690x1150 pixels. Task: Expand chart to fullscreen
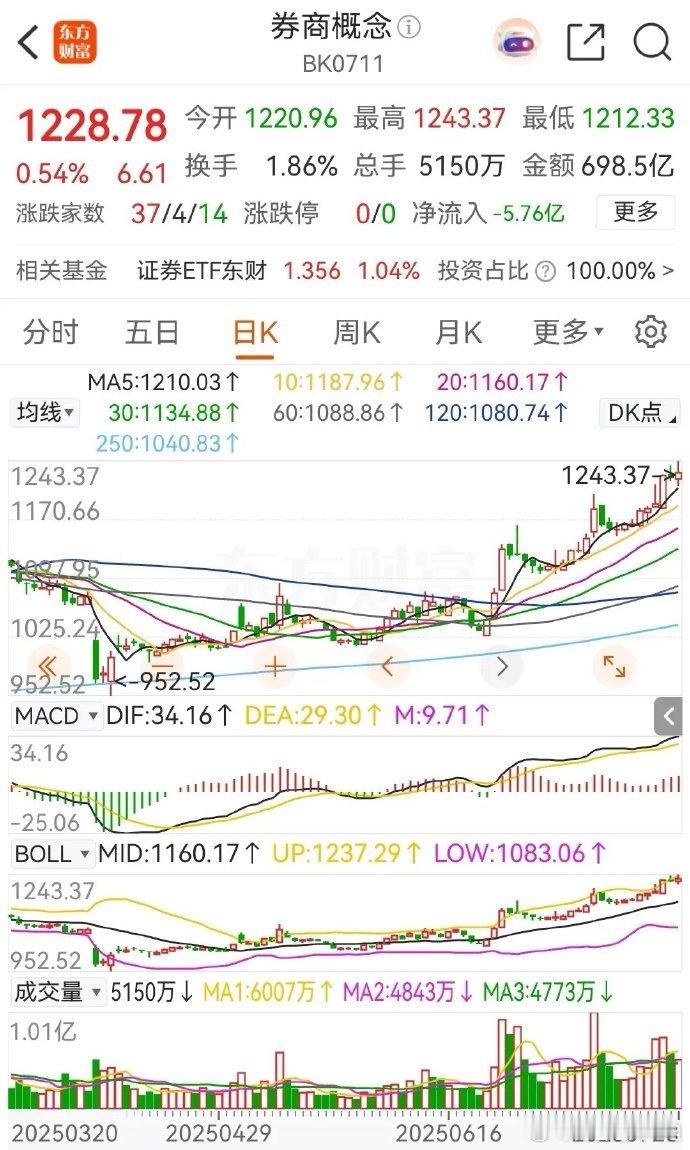(613, 667)
